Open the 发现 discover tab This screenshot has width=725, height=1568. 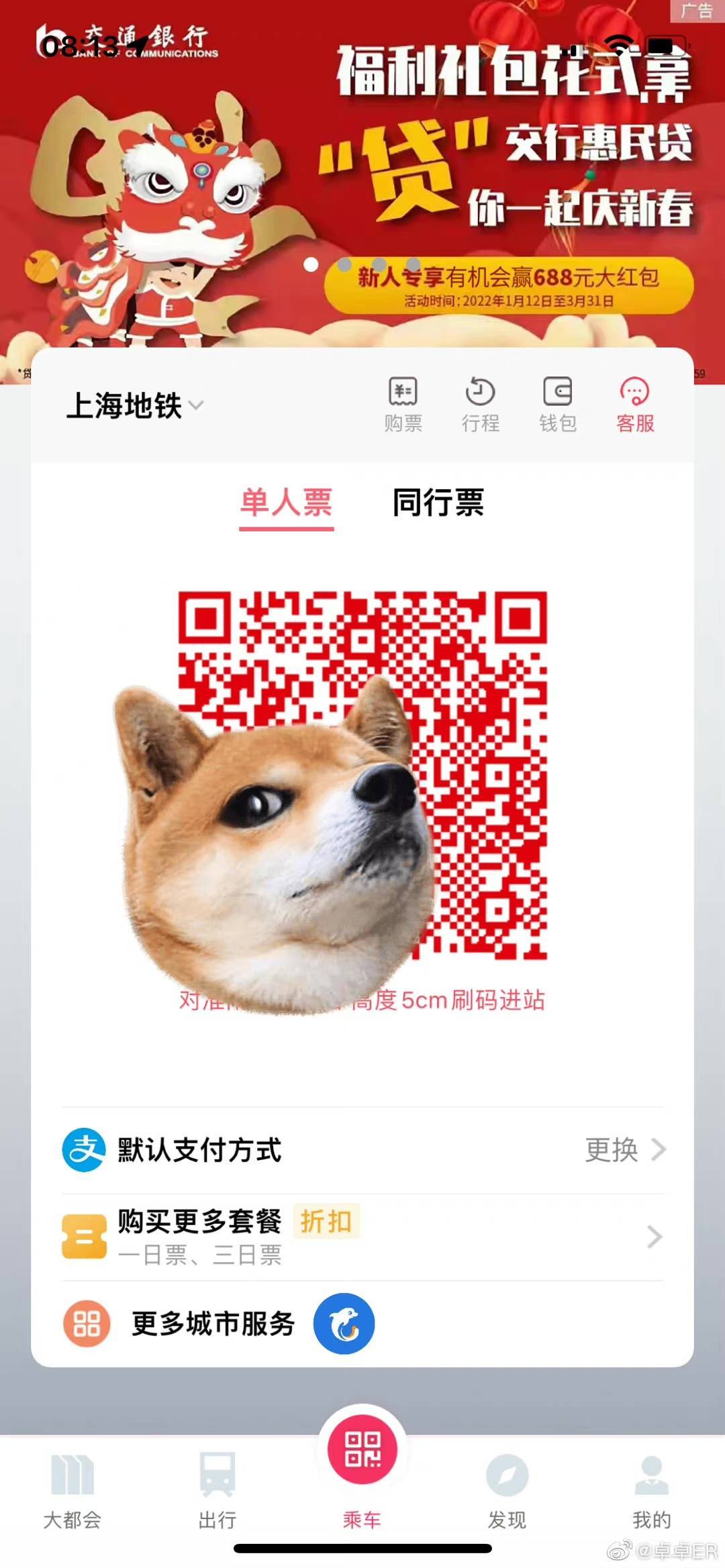click(x=507, y=1491)
